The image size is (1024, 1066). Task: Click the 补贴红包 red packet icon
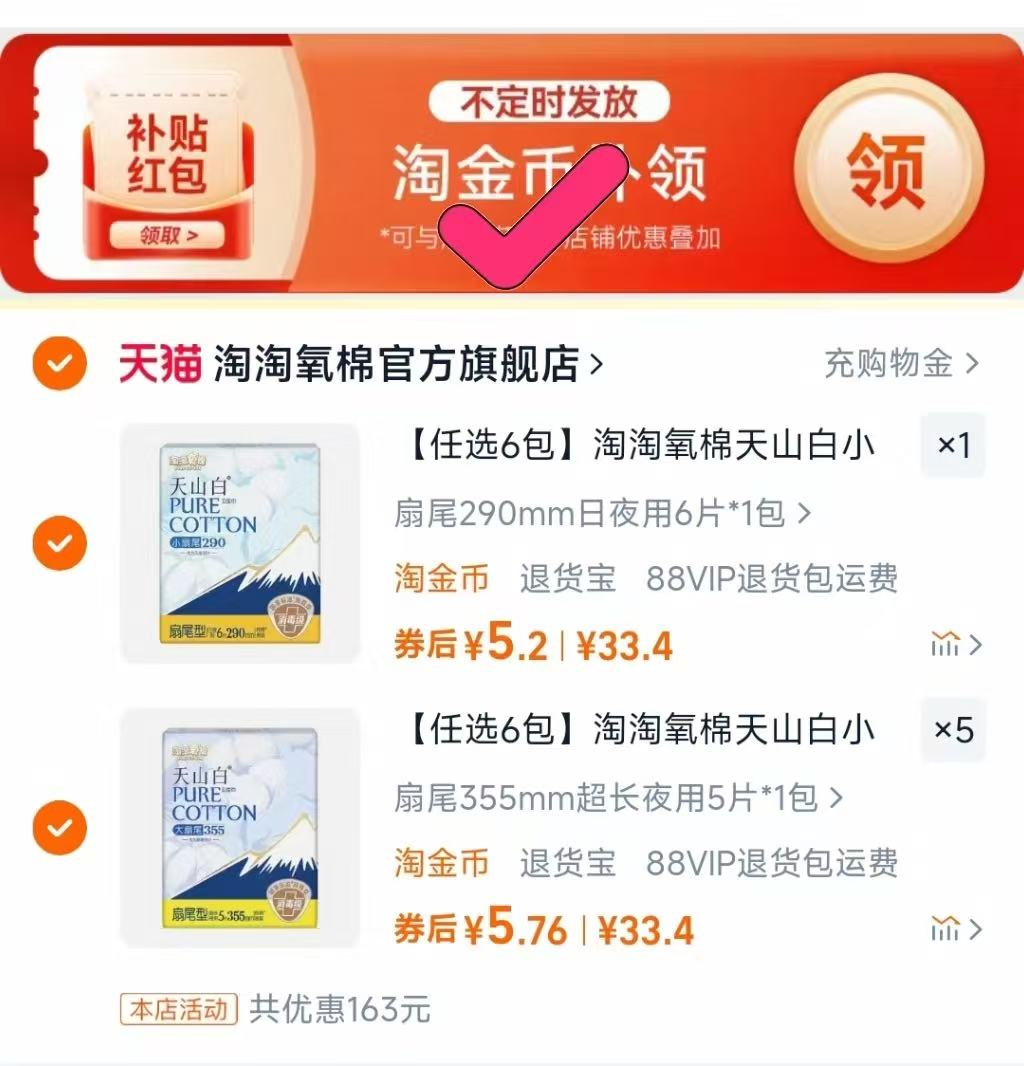(166, 160)
